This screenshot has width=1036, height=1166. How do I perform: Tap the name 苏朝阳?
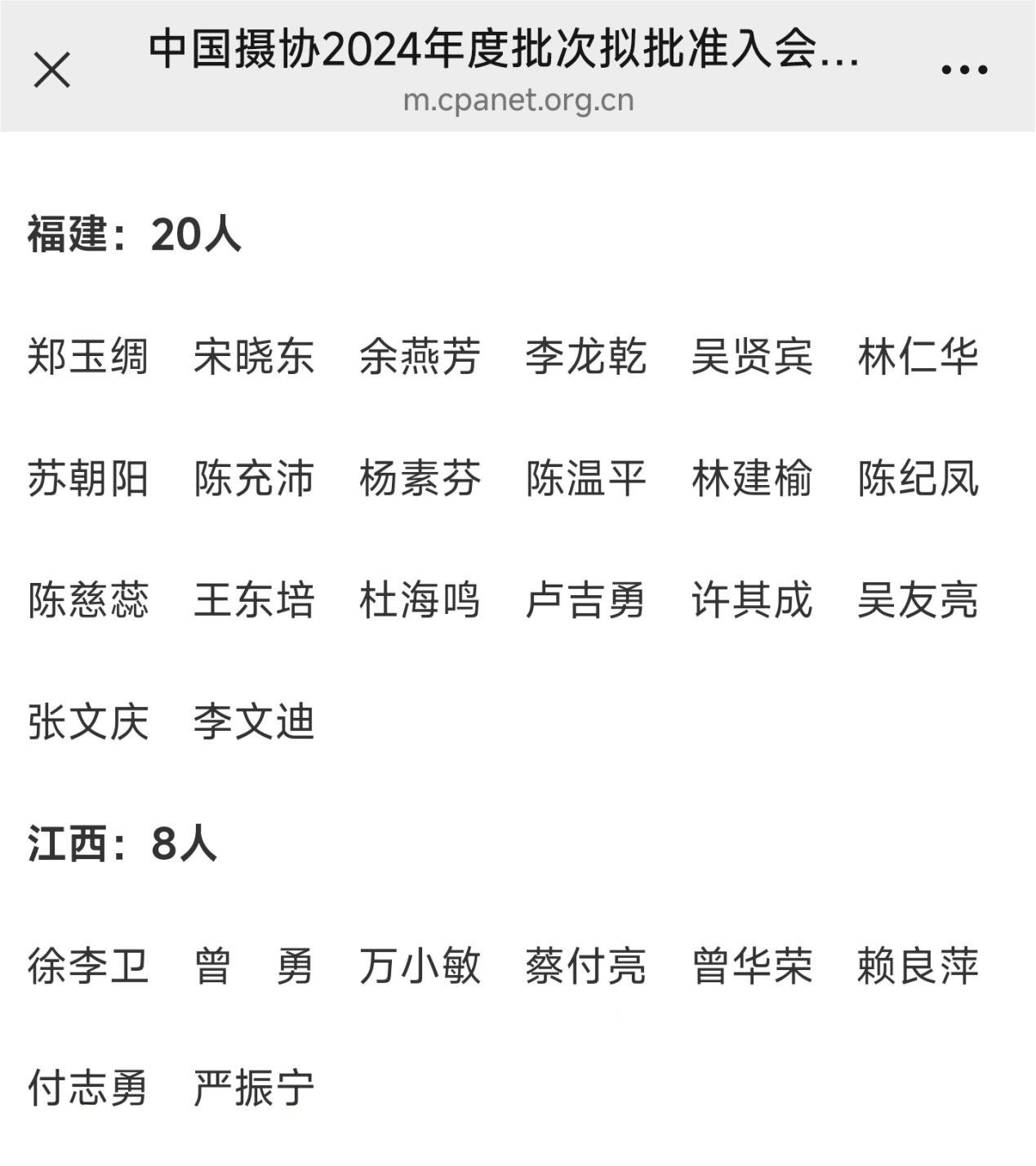tap(89, 479)
